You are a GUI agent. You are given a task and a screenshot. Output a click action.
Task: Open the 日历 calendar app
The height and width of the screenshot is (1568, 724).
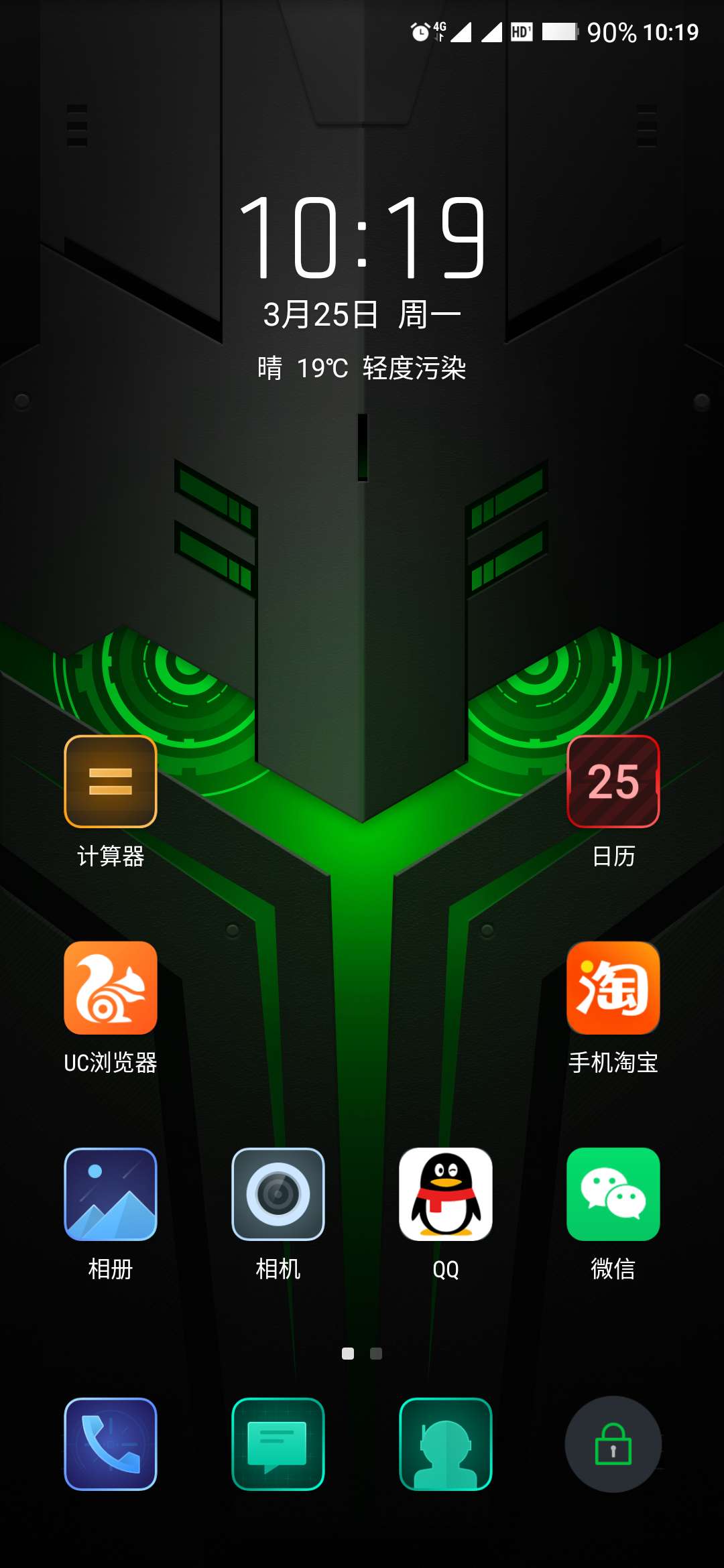[613, 781]
